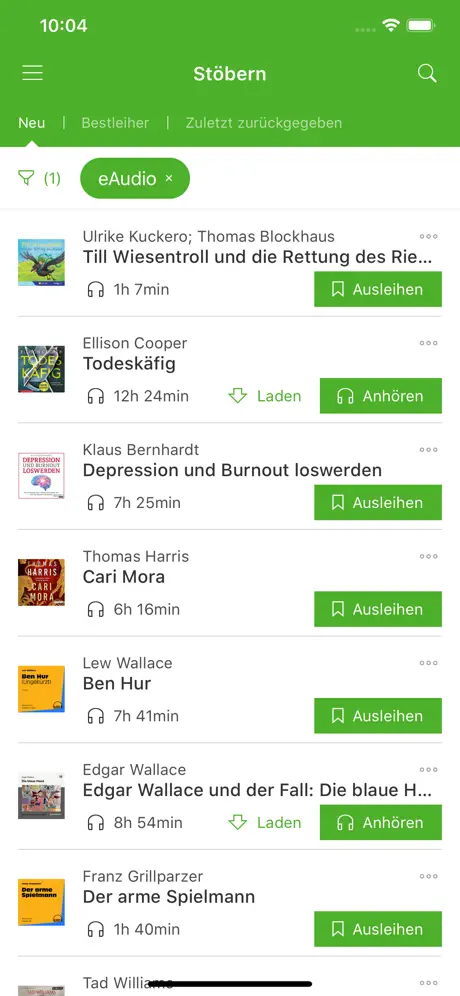
Task: Borrow Der arme Spielmann
Action: coord(378,929)
